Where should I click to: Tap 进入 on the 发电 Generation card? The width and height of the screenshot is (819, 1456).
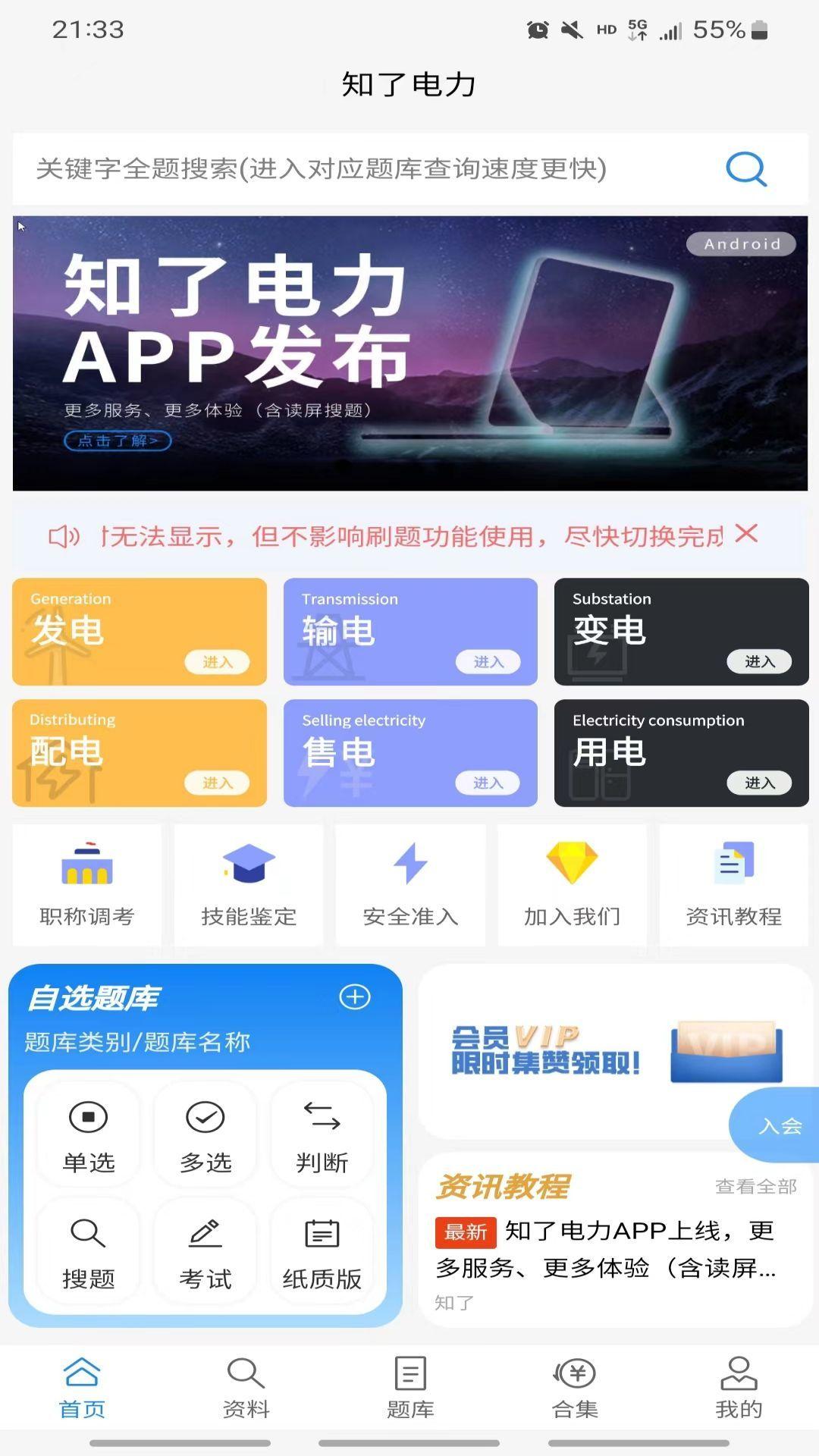[218, 662]
